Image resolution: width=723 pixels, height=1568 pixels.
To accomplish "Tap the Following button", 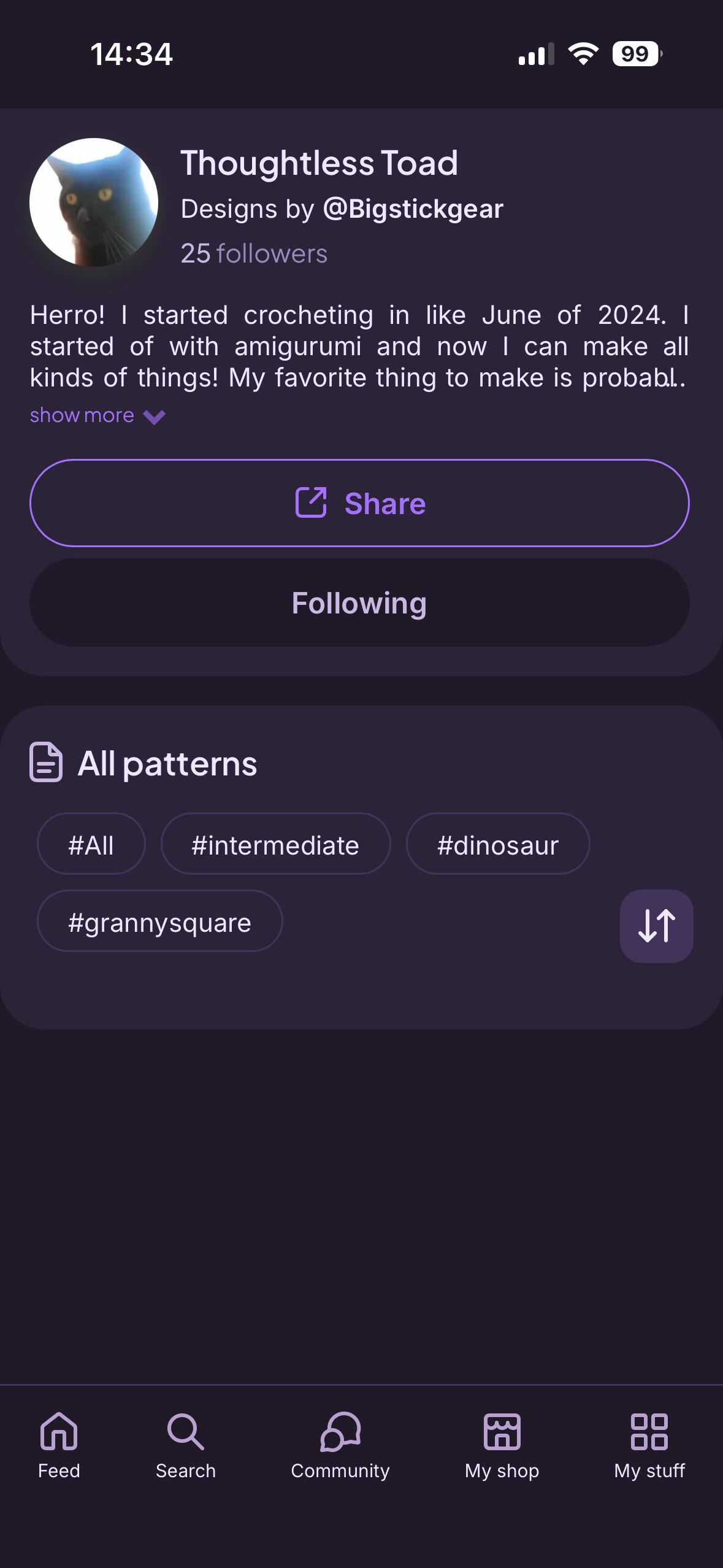I will (359, 602).
